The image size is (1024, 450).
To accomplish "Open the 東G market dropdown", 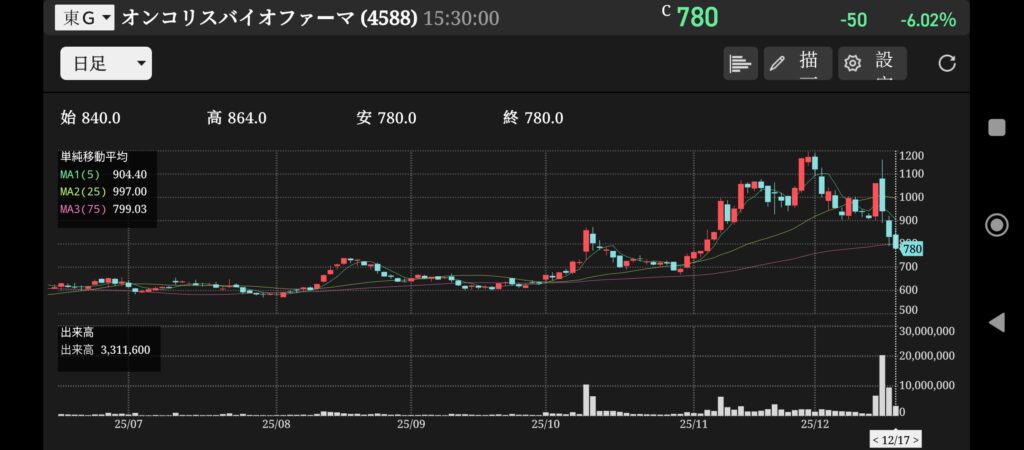I will pyautogui.click(x=85, y=18).
